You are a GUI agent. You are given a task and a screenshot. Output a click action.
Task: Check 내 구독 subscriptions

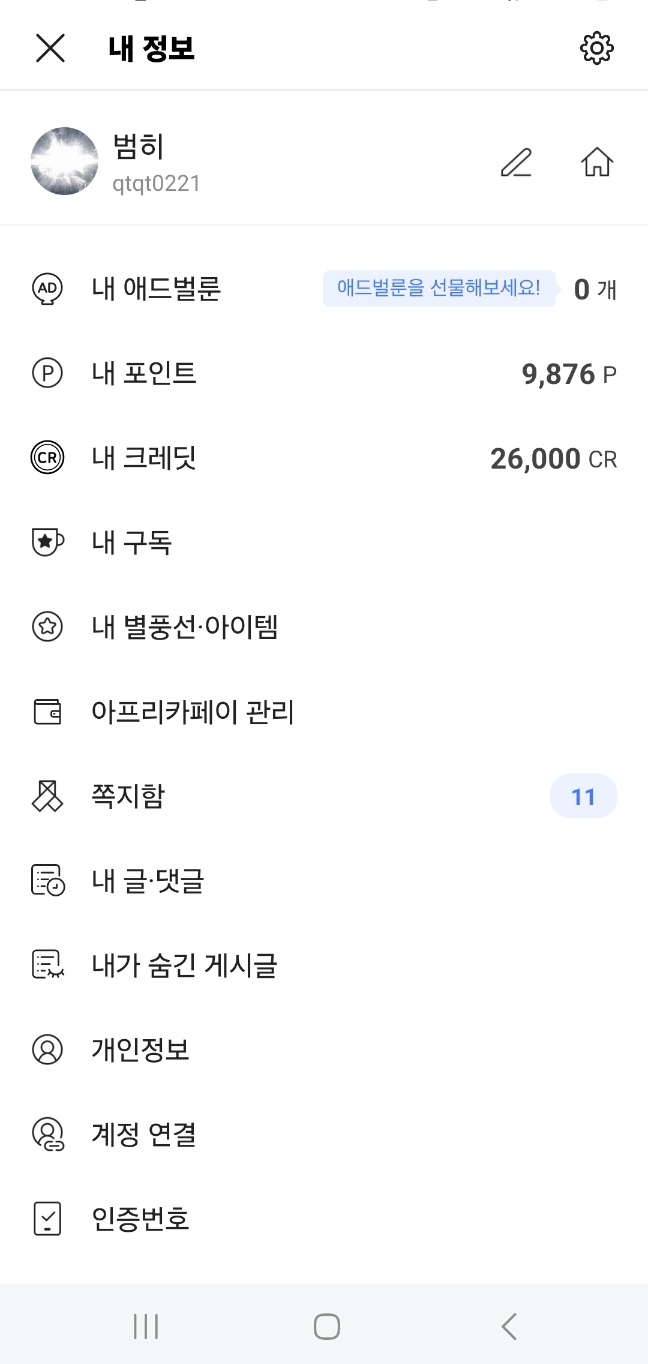pos(132,543)
